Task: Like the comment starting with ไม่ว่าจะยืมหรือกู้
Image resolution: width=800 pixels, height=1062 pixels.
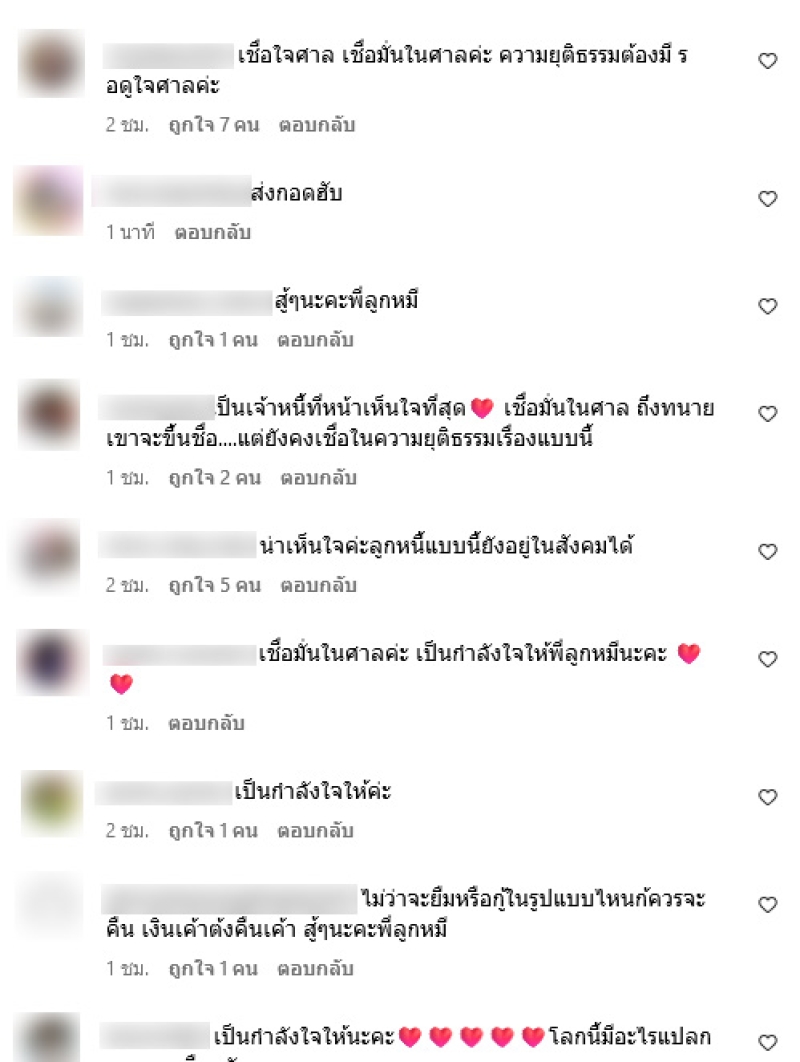Action: (x=768, y=904)
